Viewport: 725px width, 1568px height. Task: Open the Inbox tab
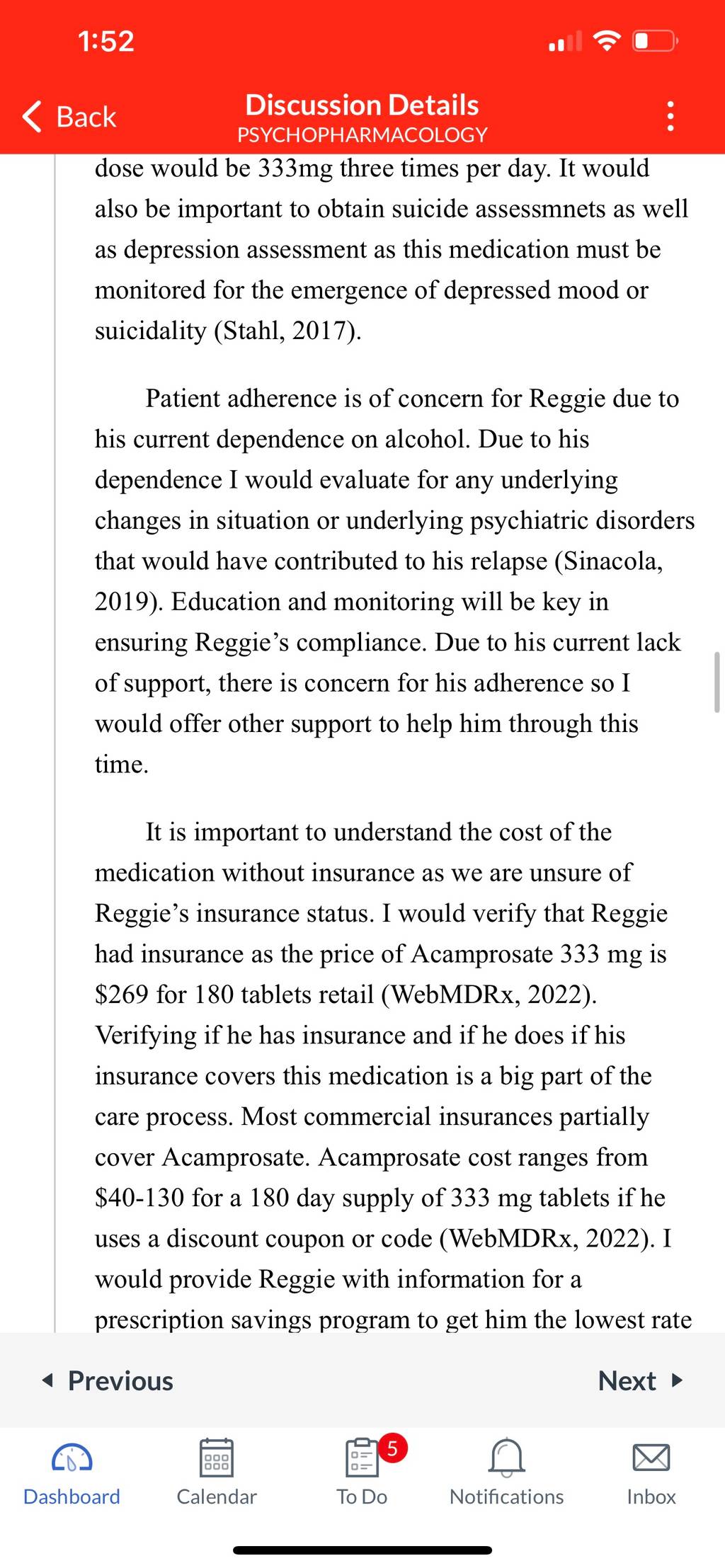[x=651, y=1472]
